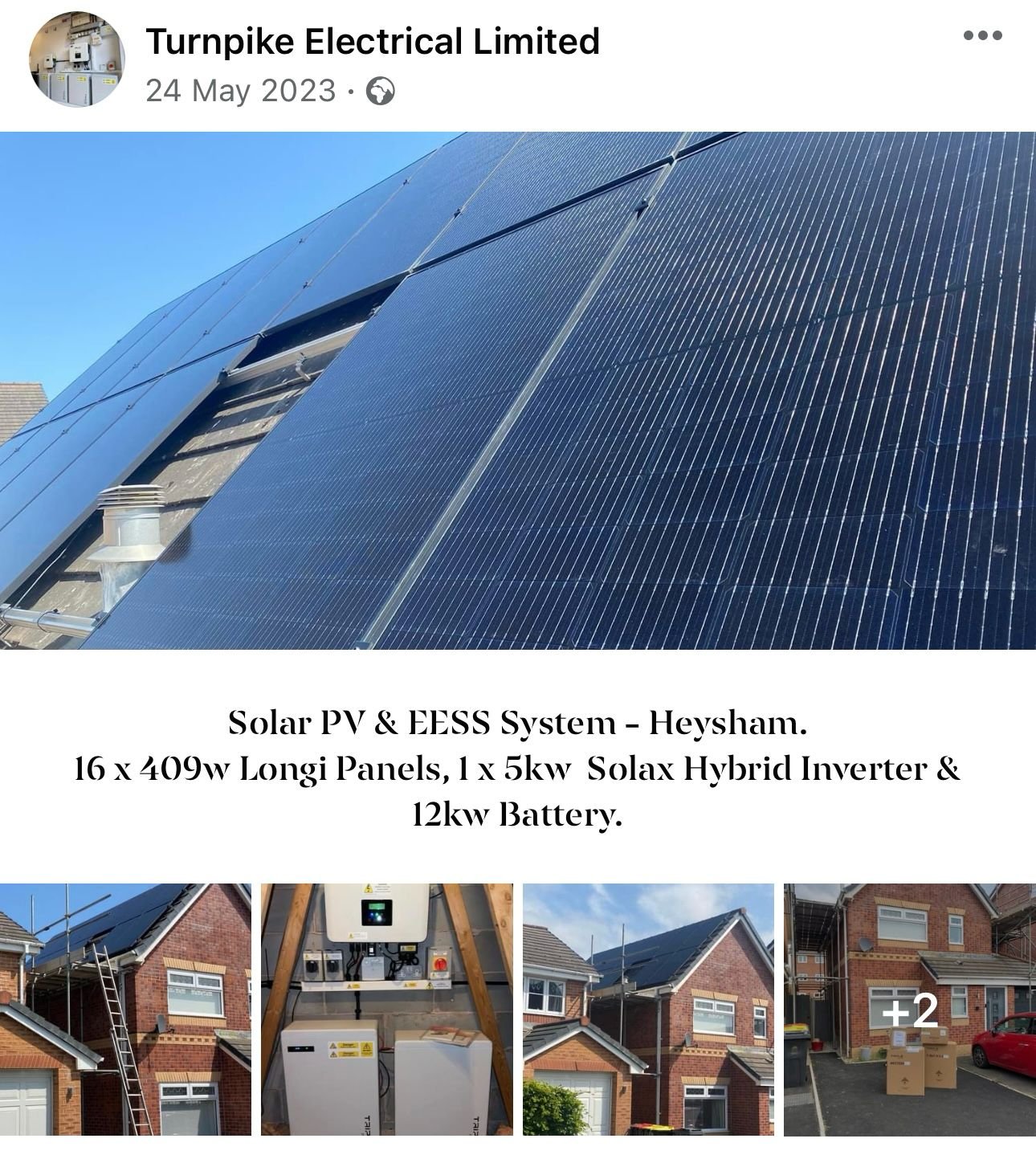Open the Turnpike Electrical Limited page name

pos(372,41)
